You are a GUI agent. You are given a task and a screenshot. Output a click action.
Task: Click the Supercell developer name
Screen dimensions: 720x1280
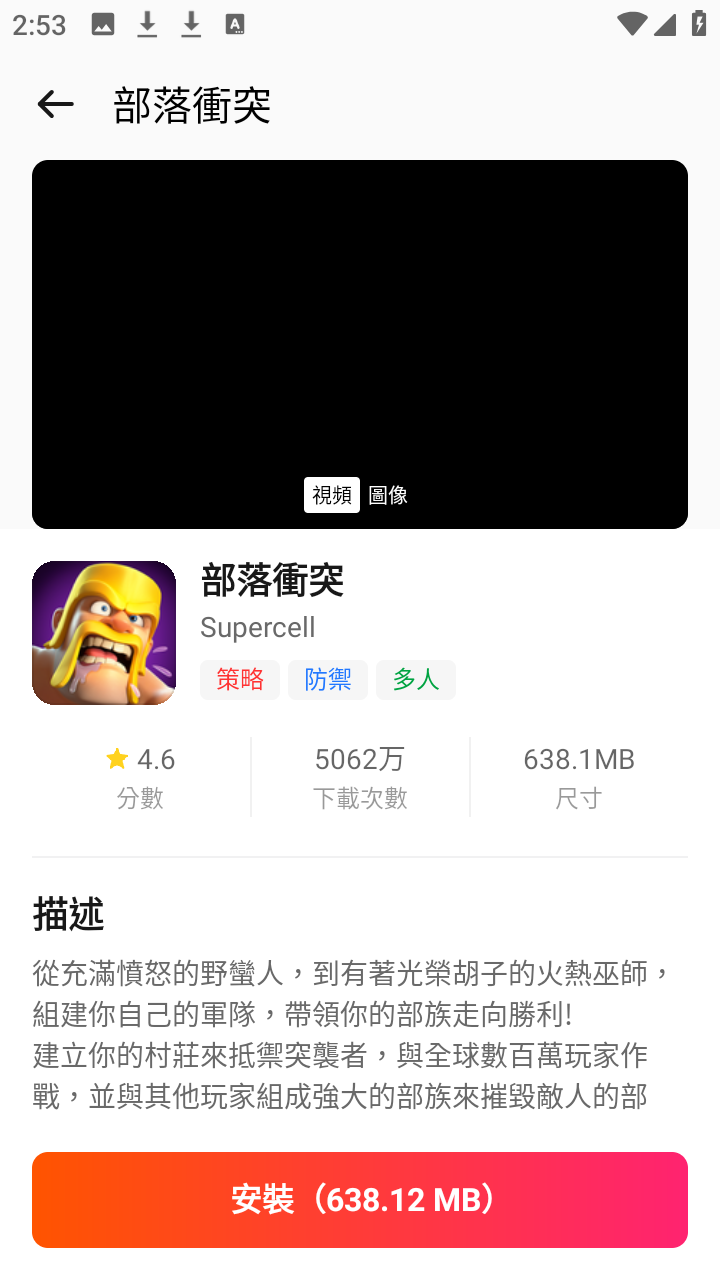[257, 627]
